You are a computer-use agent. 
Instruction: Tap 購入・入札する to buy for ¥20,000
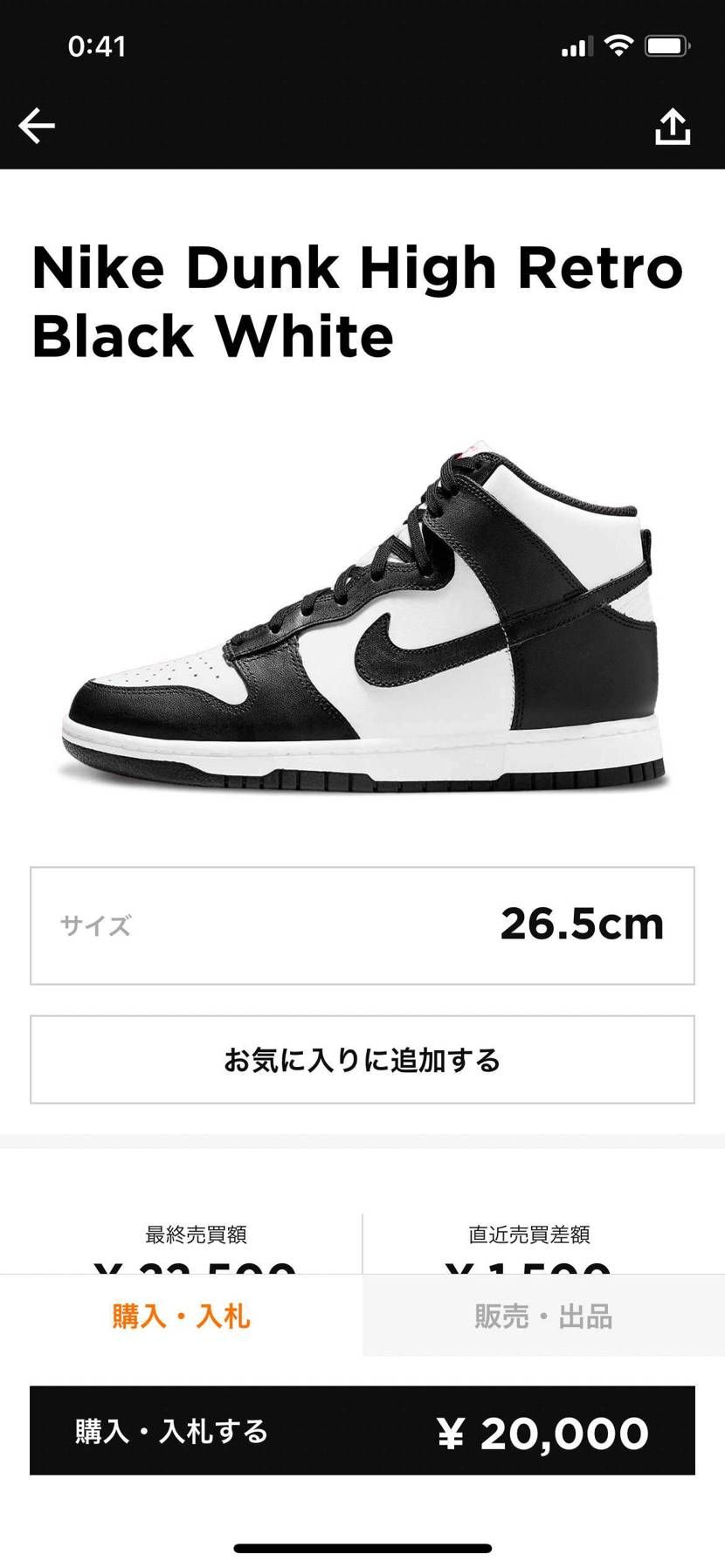[362, 1432]
